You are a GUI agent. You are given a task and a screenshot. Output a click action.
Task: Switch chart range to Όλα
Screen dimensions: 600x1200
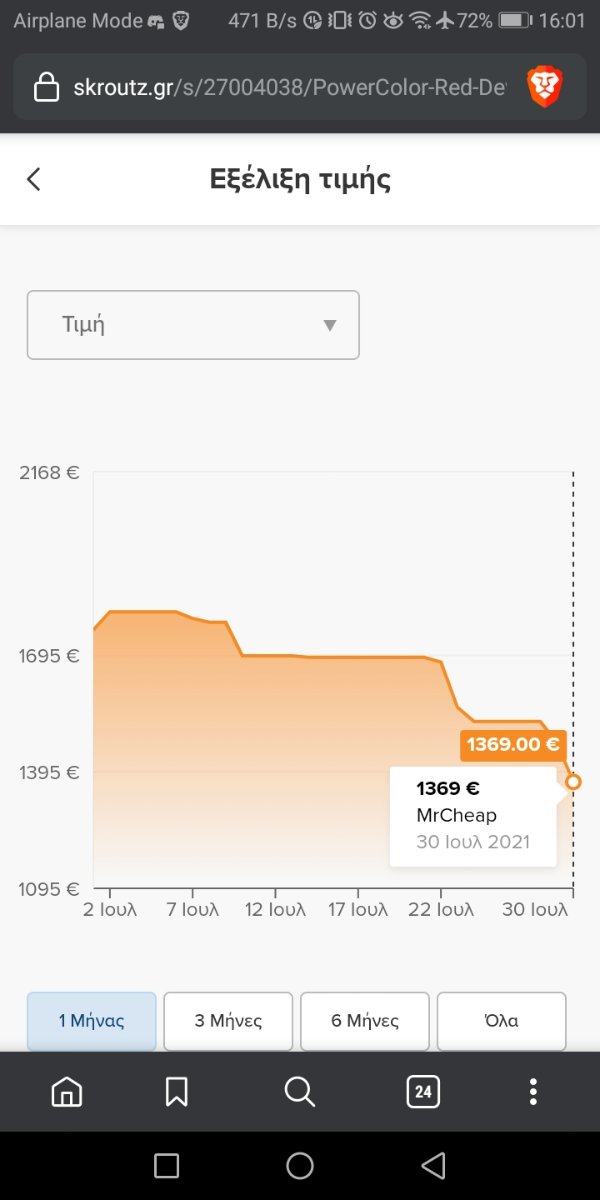coord(502,1021)
